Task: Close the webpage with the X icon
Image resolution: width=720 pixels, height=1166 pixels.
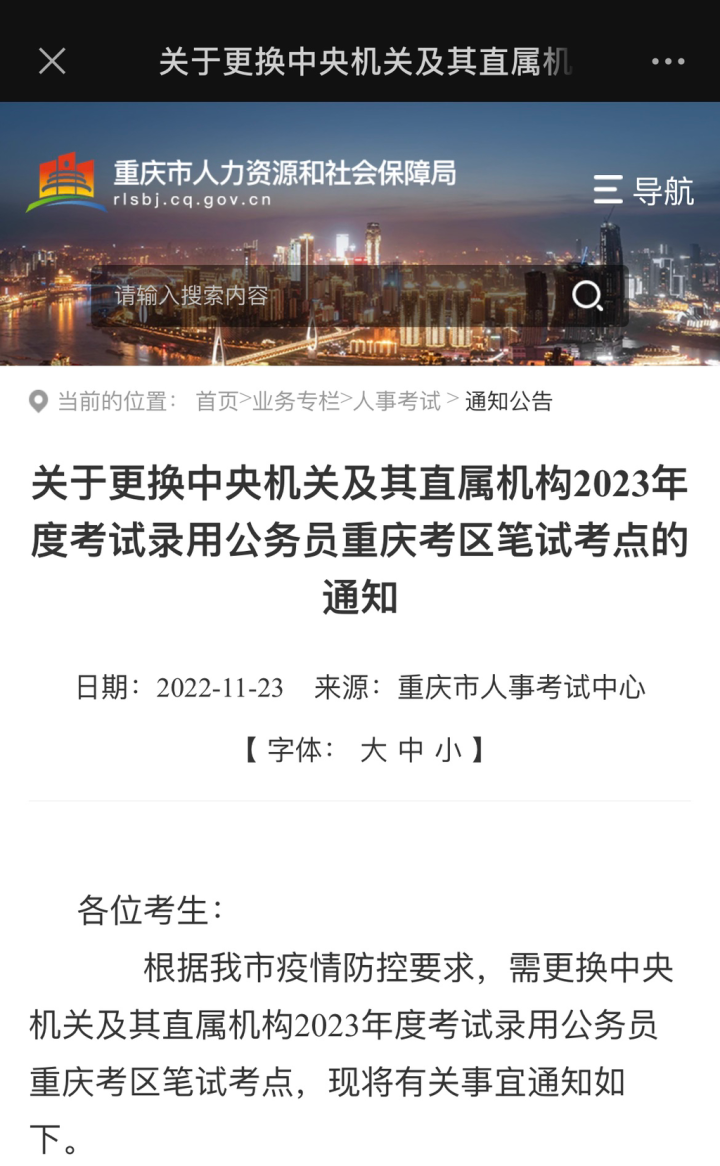Action: point(52,61)
